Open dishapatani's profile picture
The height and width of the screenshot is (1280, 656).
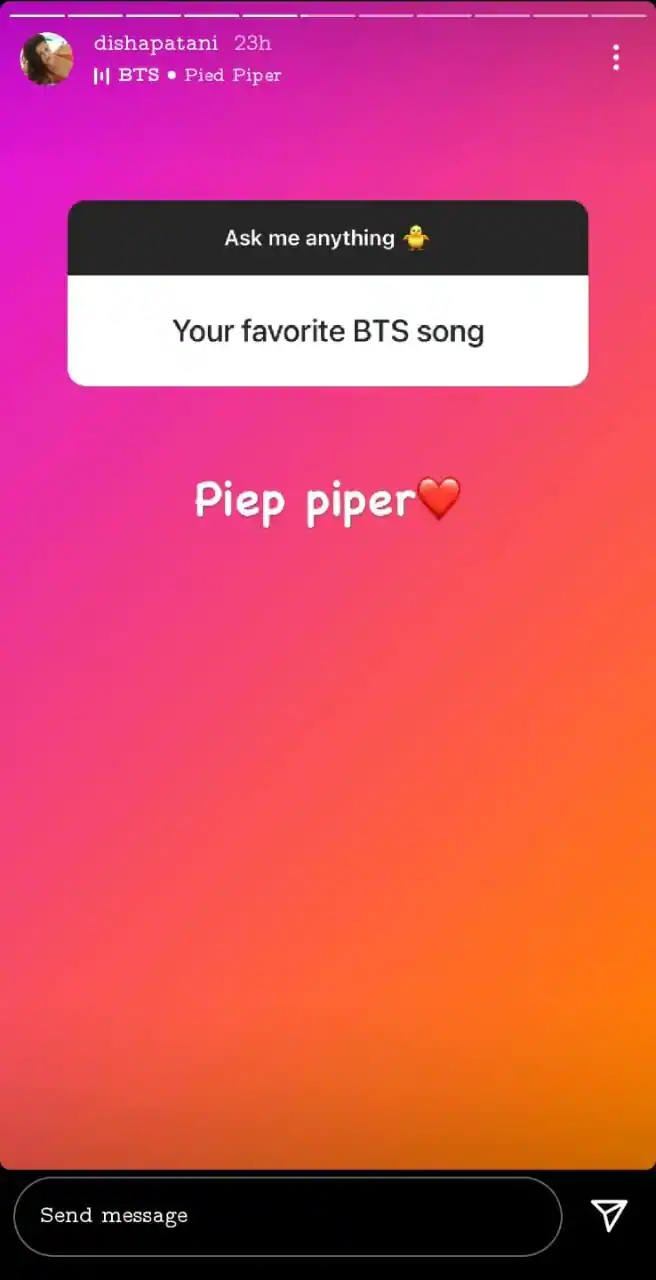pyautogui.click(x=46, y=59)
